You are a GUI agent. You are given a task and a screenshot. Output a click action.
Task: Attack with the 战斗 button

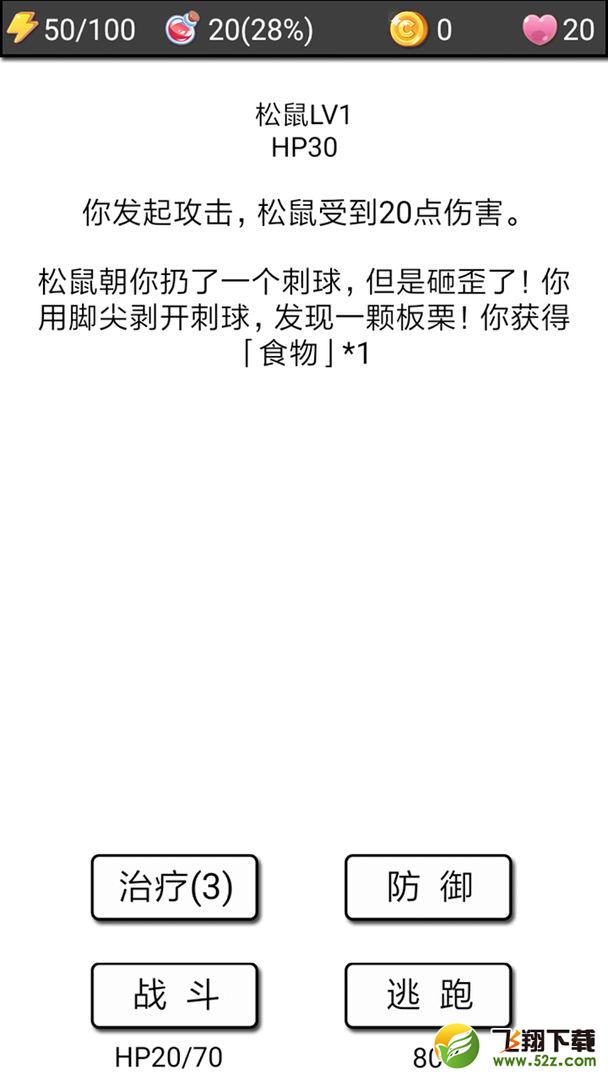click(175, 995)
